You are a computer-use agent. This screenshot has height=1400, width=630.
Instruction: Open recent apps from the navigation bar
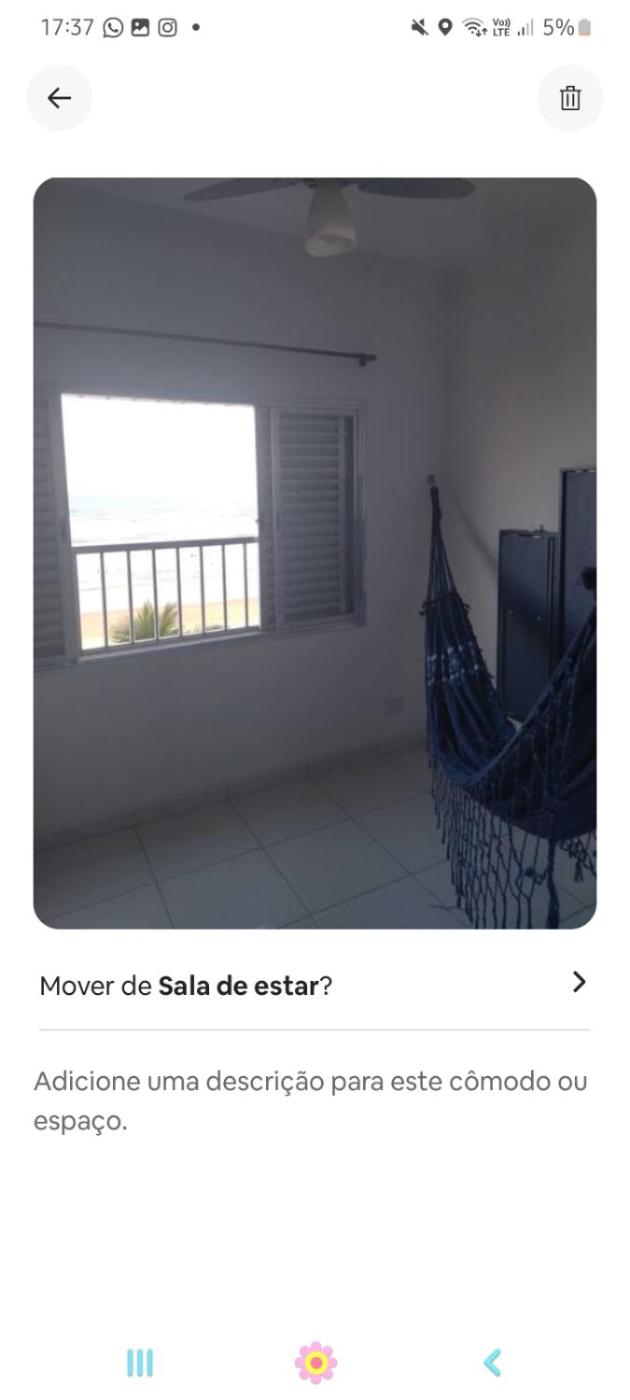coord(140,1362)
